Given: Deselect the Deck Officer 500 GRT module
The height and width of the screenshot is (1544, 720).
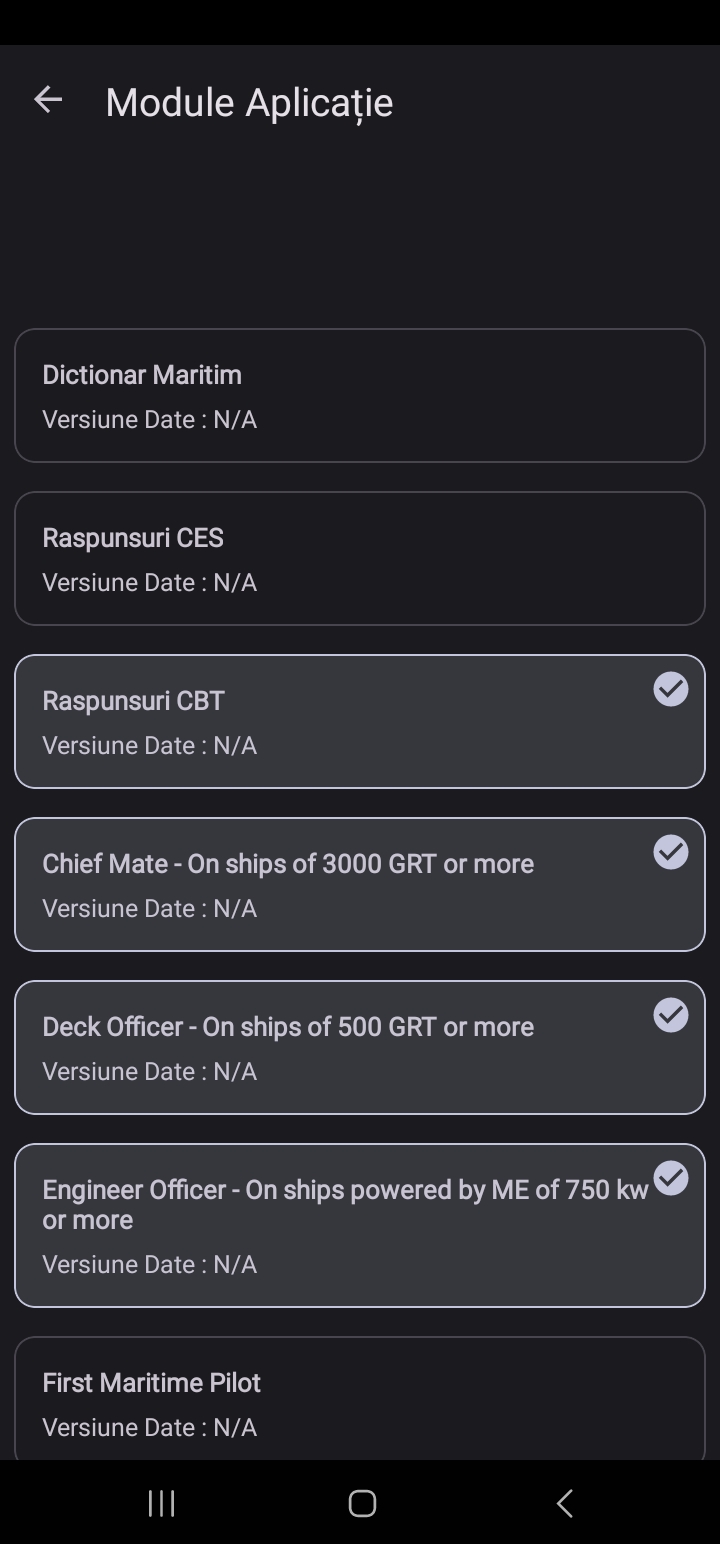Looking at the screenshot, I should (x=360, y=1048).
